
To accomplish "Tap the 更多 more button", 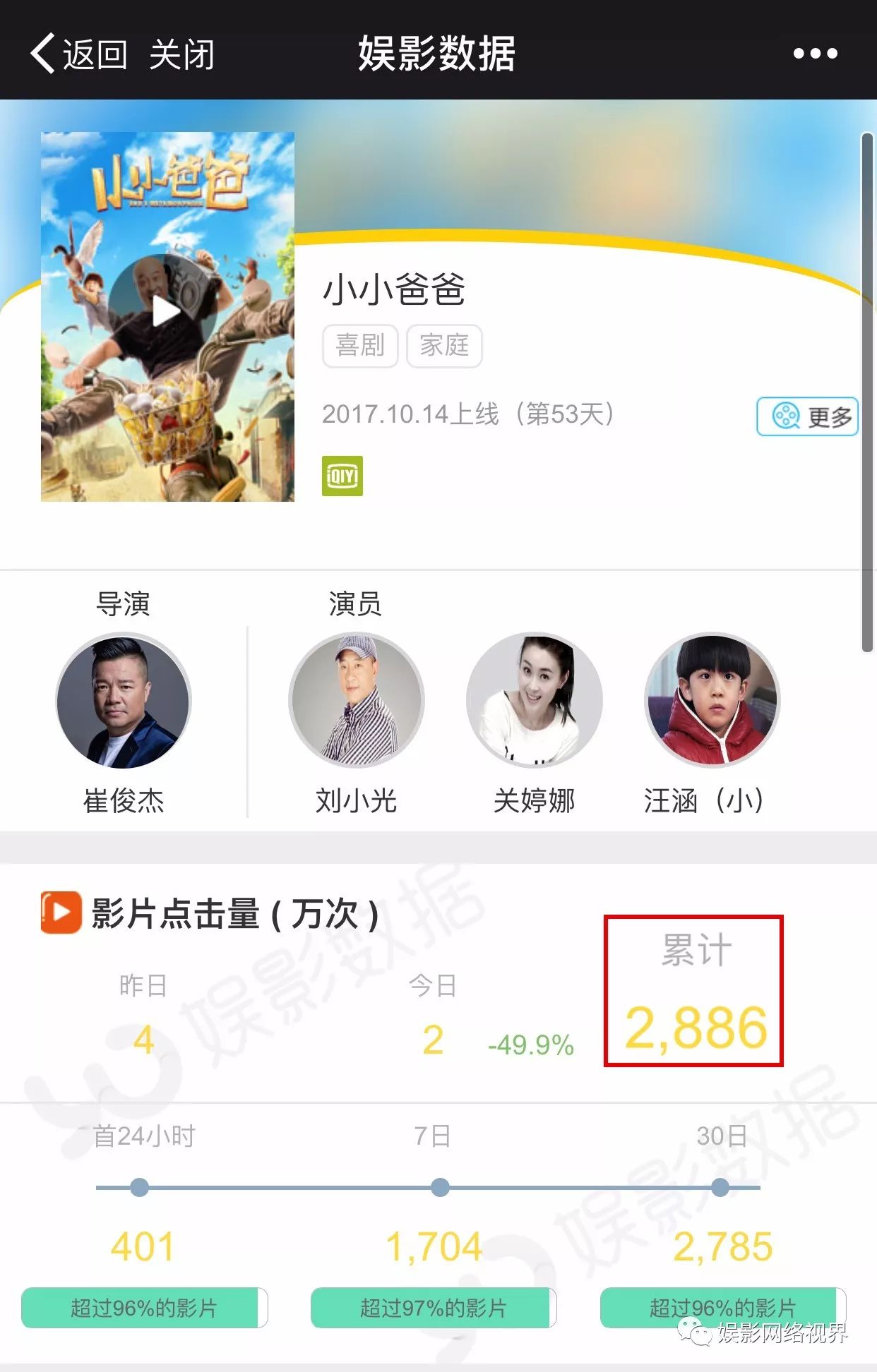I will click(x=807, y=416).
